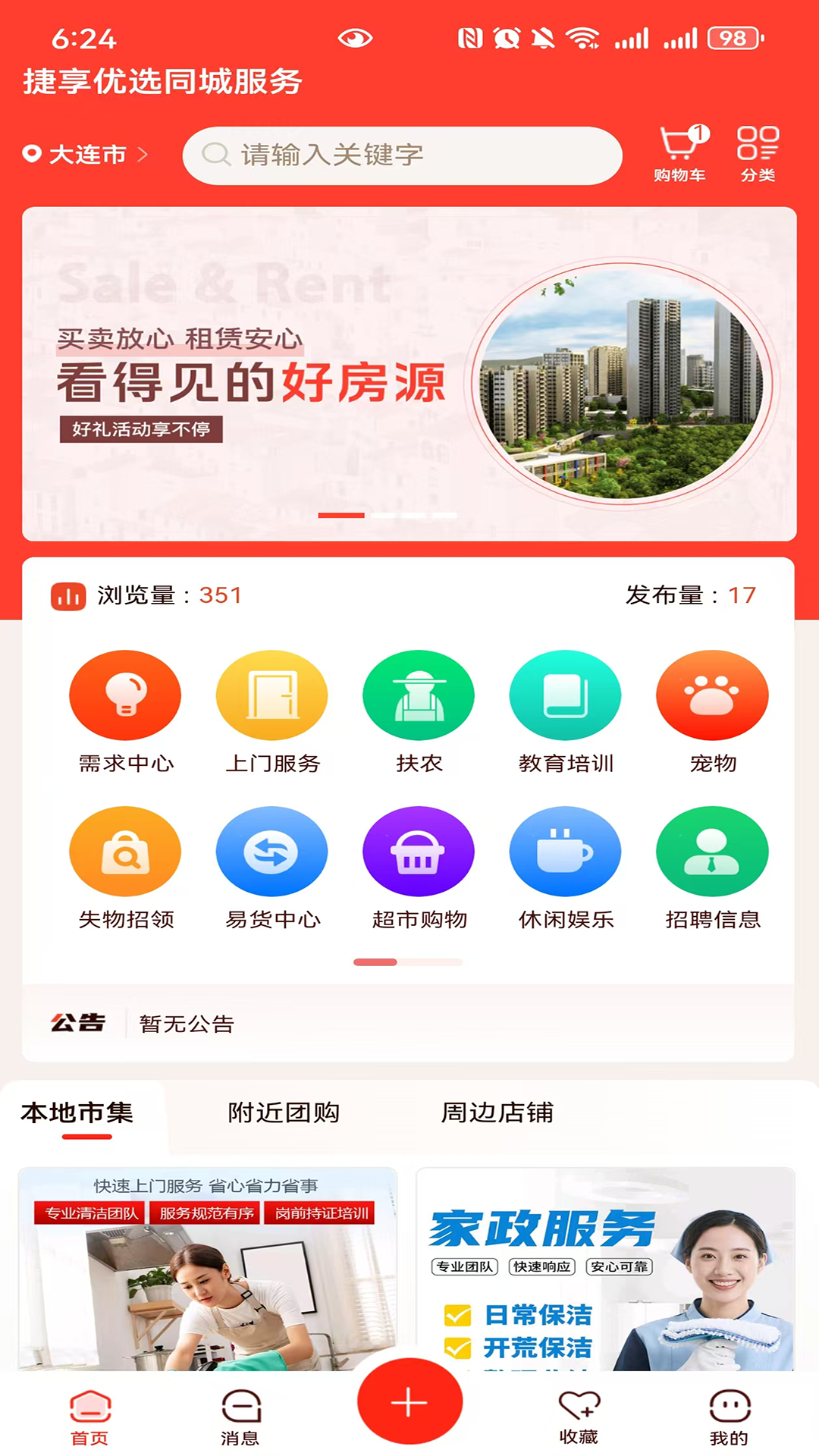The width and height of the screenshot is (819, 1456).
Task: Open 教育培训 category
Action: coord(566,711)
